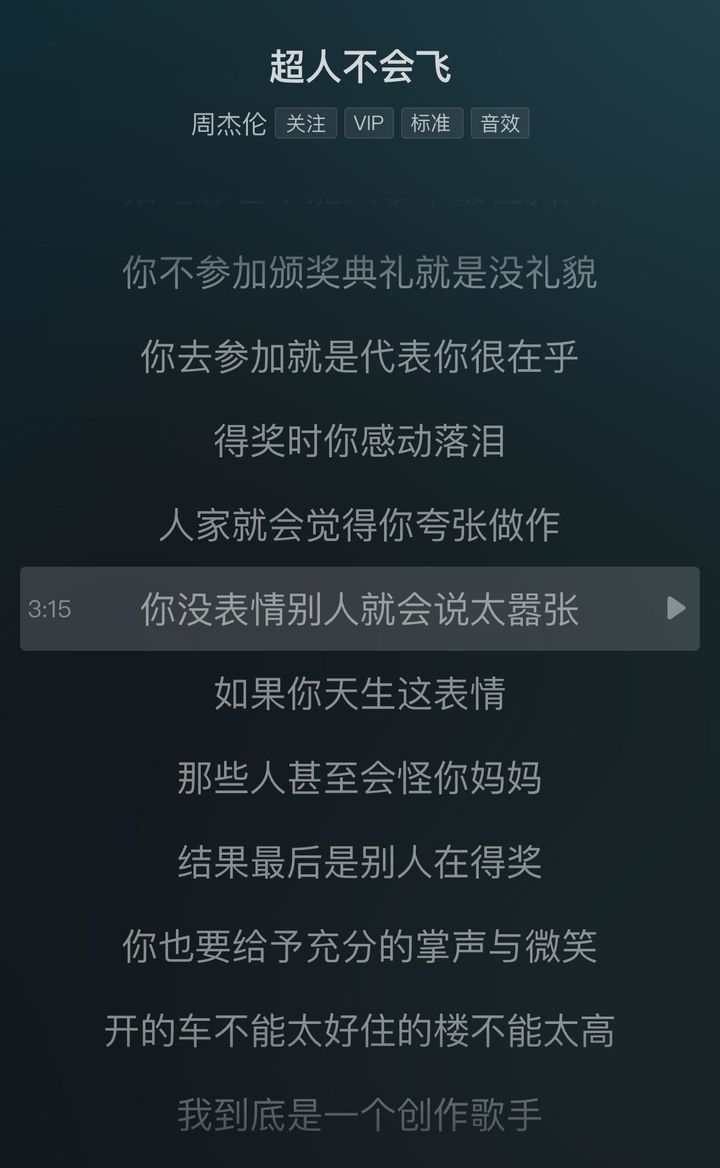Open 音效 sound effects settings
Screen dimensions: 720x1168
pos(499,124)
